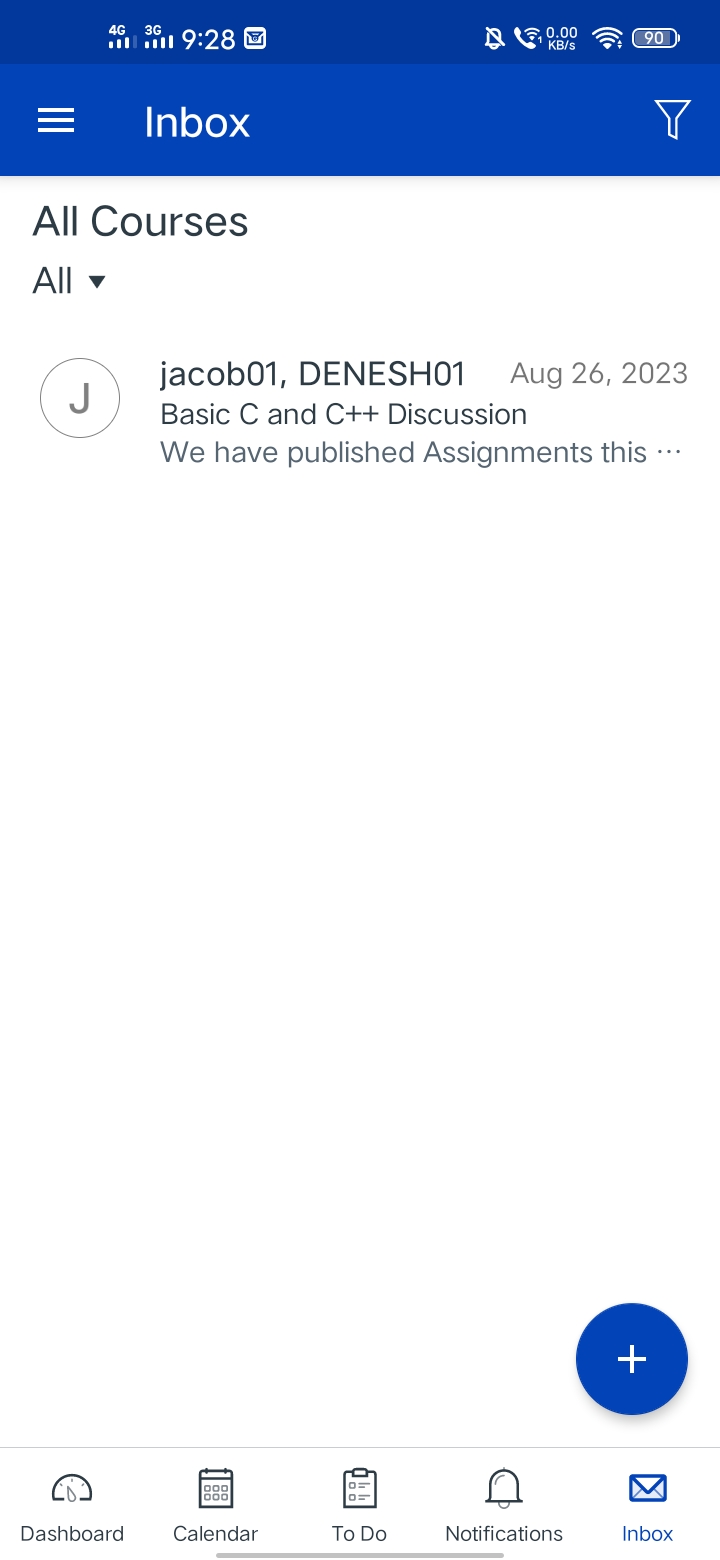Screen dimensions: 720x1560
Task: Open the hamburger navigation drawer
Action: click(56, 121)
